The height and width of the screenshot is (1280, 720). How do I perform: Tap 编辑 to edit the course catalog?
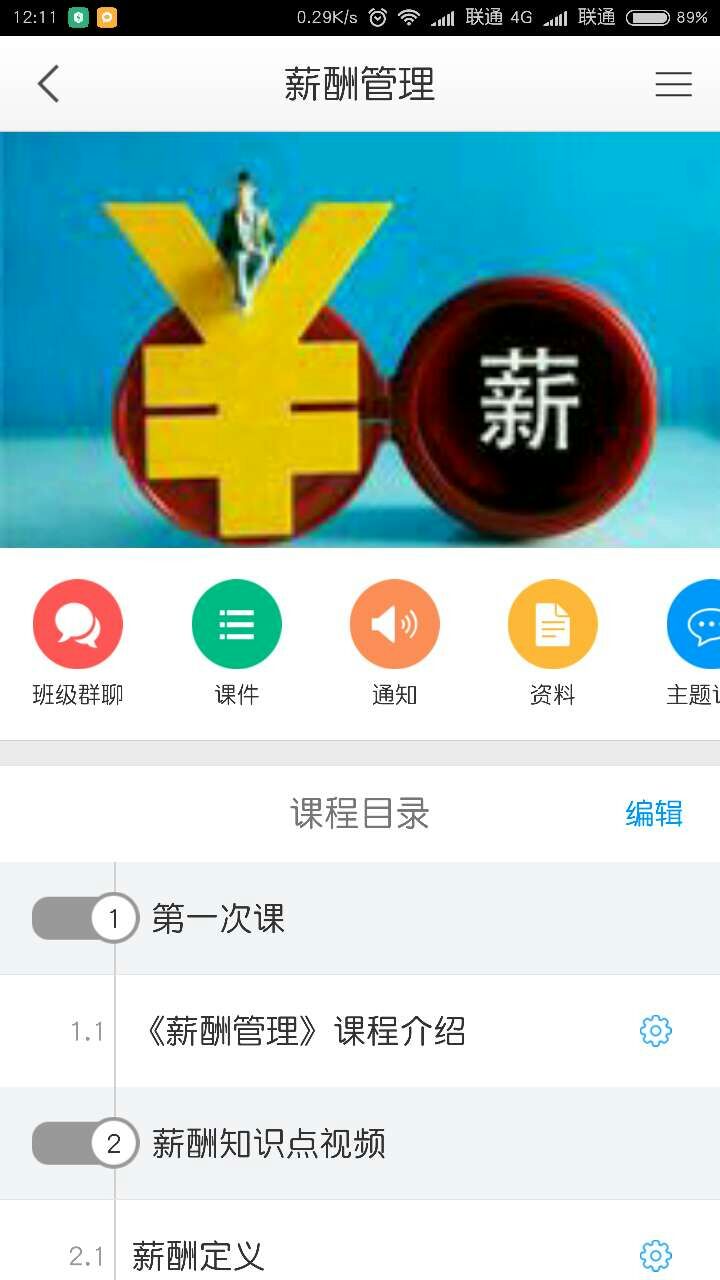click(x=654, y=814)
